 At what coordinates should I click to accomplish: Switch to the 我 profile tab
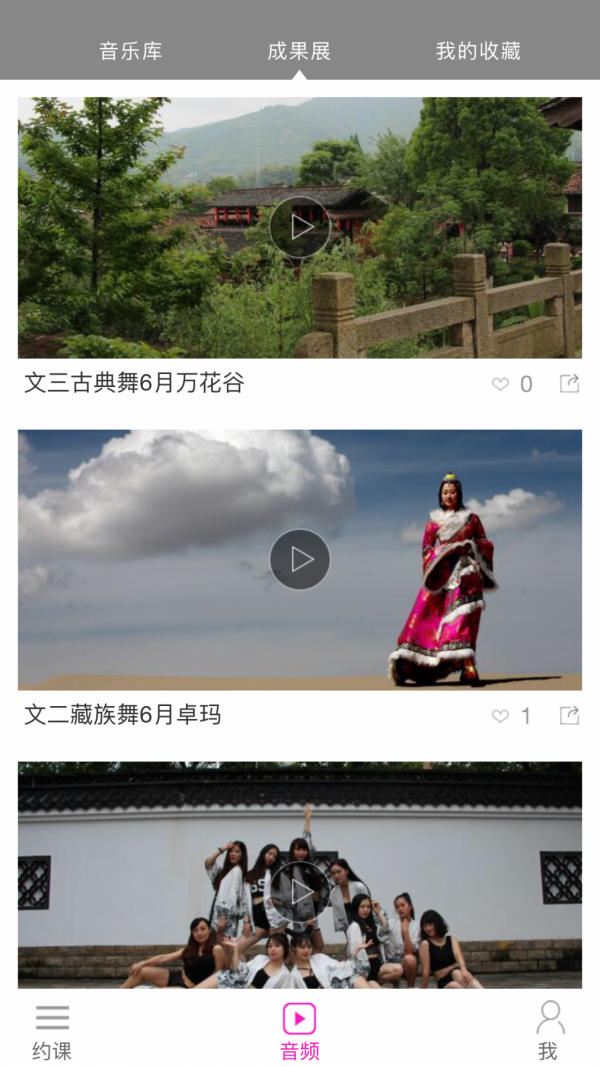pyautogui.click(x=548, y=1030)
